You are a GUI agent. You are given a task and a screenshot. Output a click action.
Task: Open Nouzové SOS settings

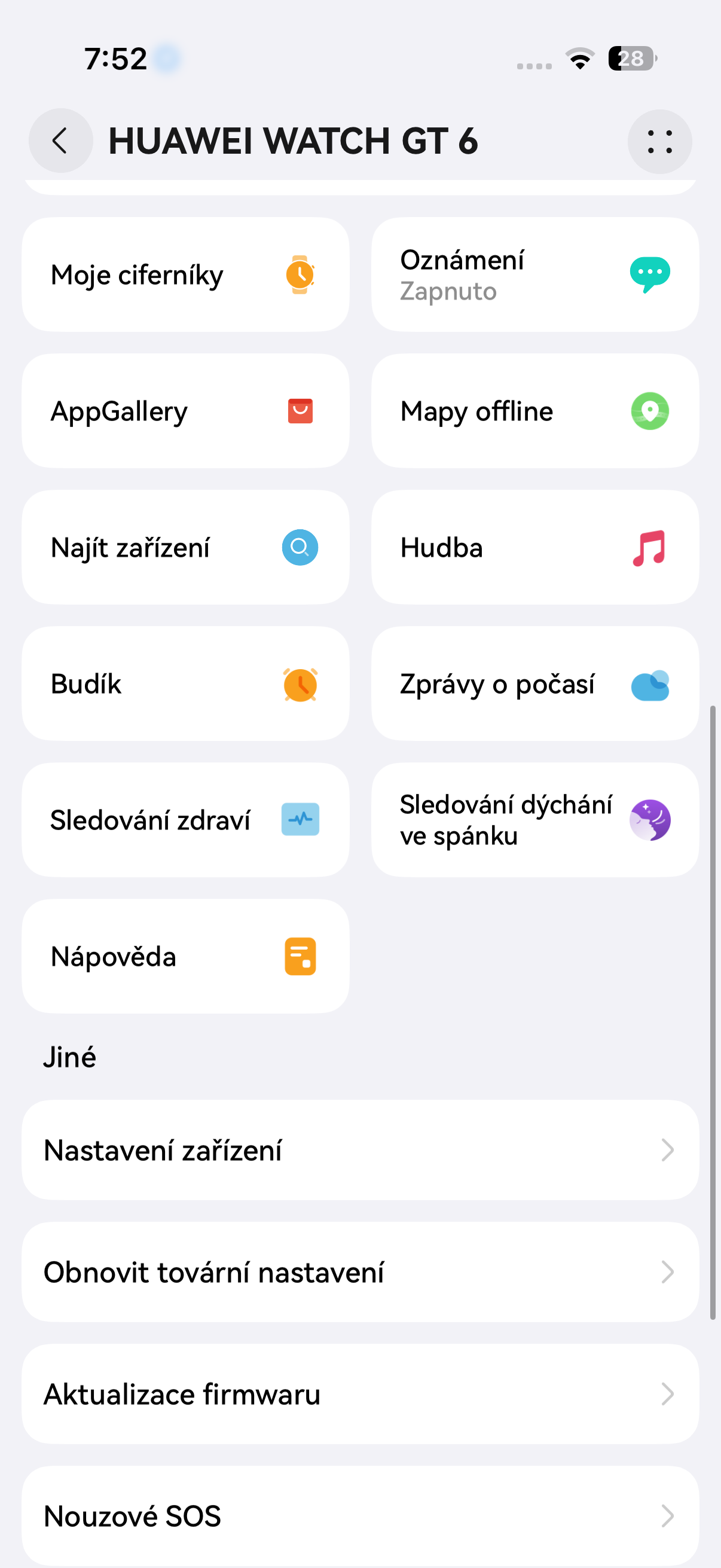click(x=360, y=1515)
